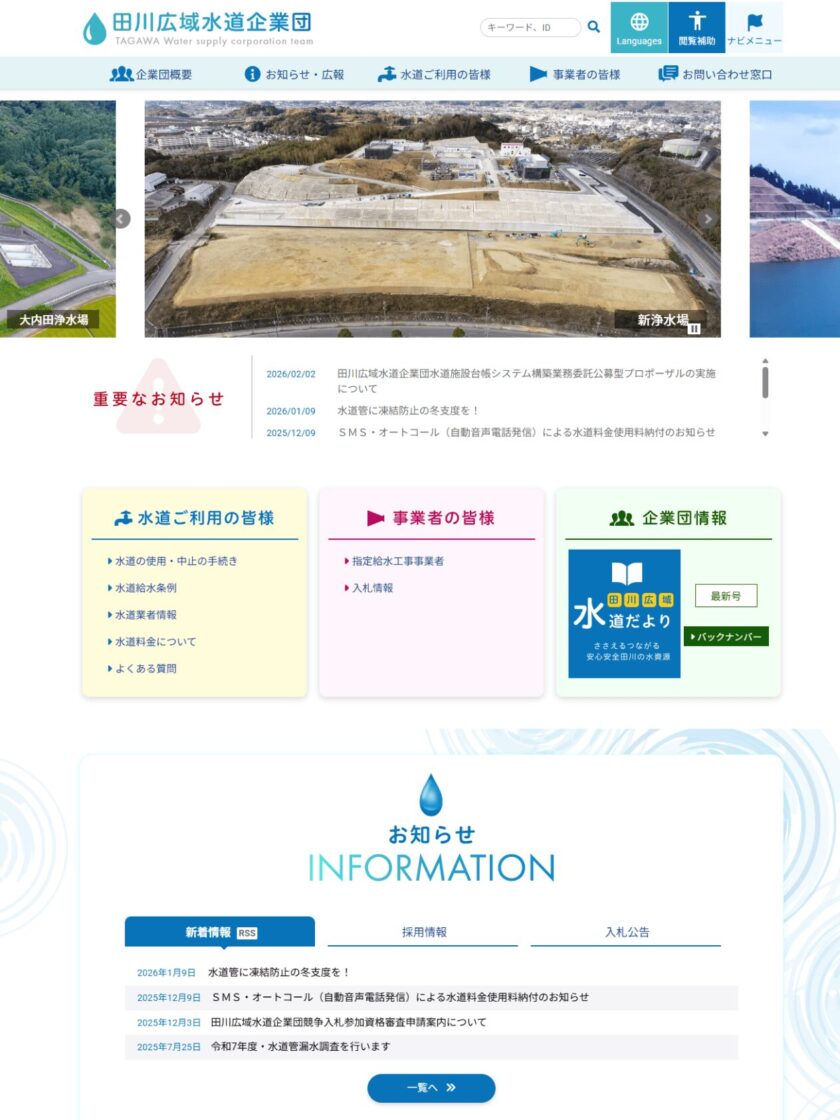Open 水道の使用・中止の手続き link
840x1120 pixels.
[x=175, y=561]
